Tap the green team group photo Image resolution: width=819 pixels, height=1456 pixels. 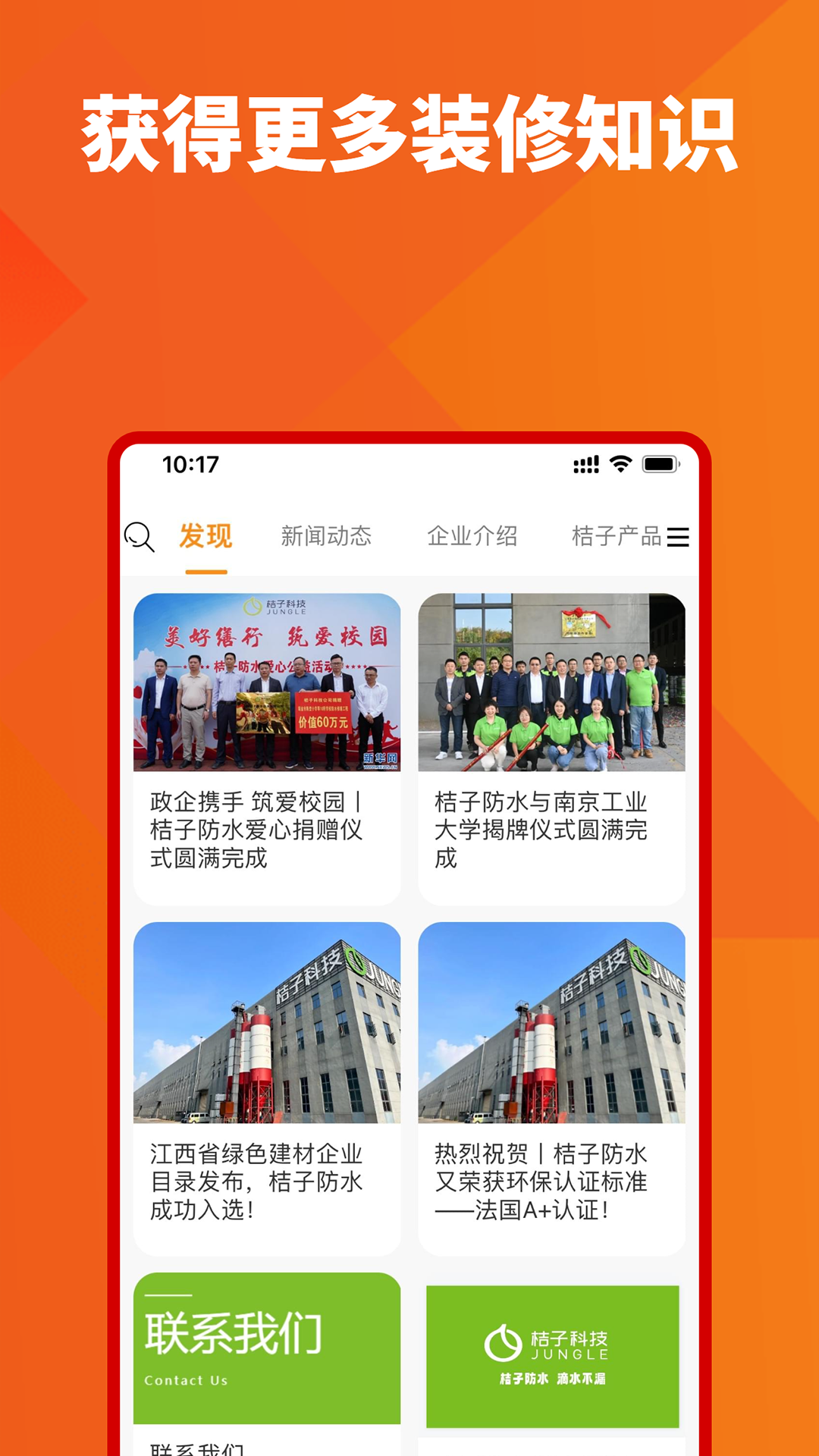[x=552, y=682]
